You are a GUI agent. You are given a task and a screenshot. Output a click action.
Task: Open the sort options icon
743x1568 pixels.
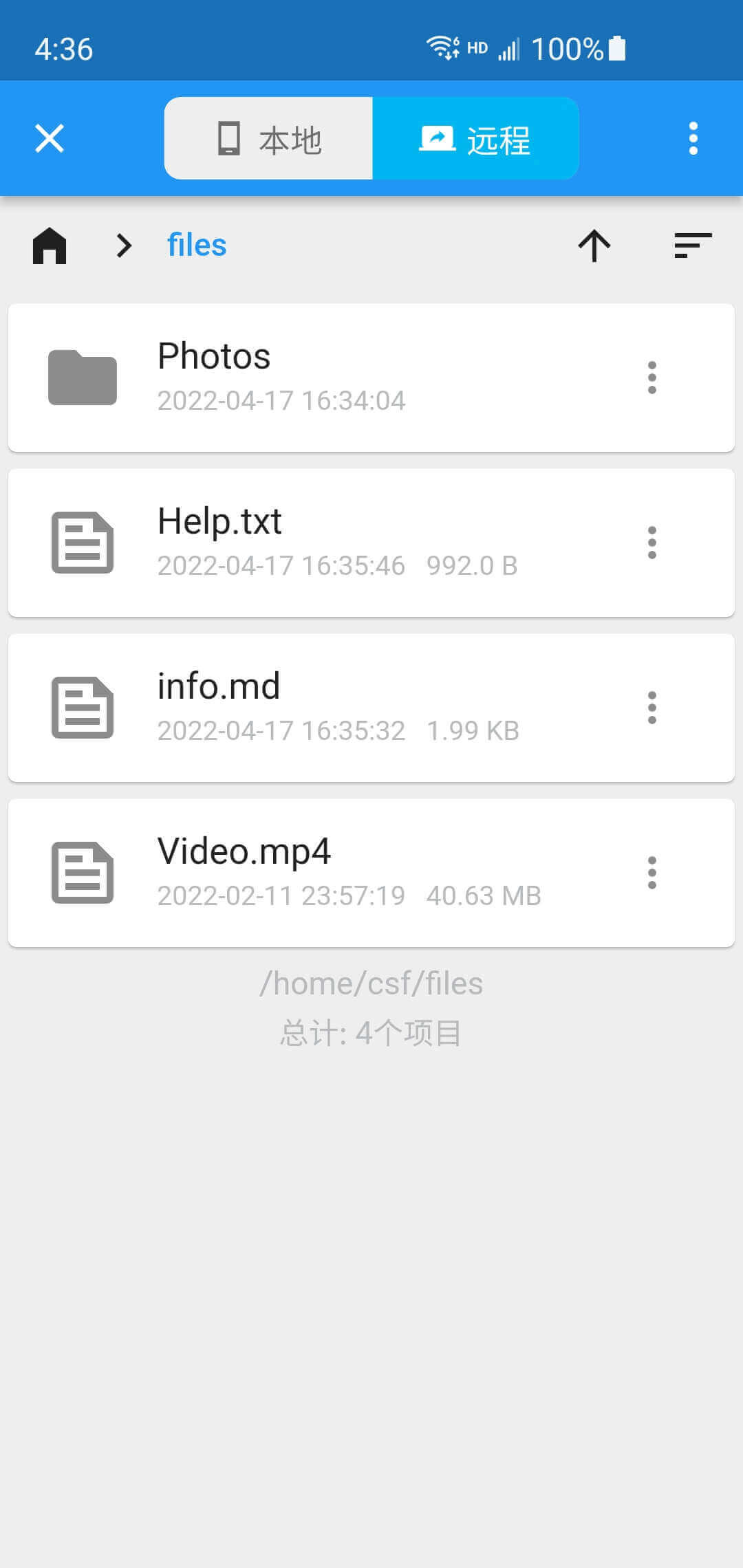click(x=693, y=246)
